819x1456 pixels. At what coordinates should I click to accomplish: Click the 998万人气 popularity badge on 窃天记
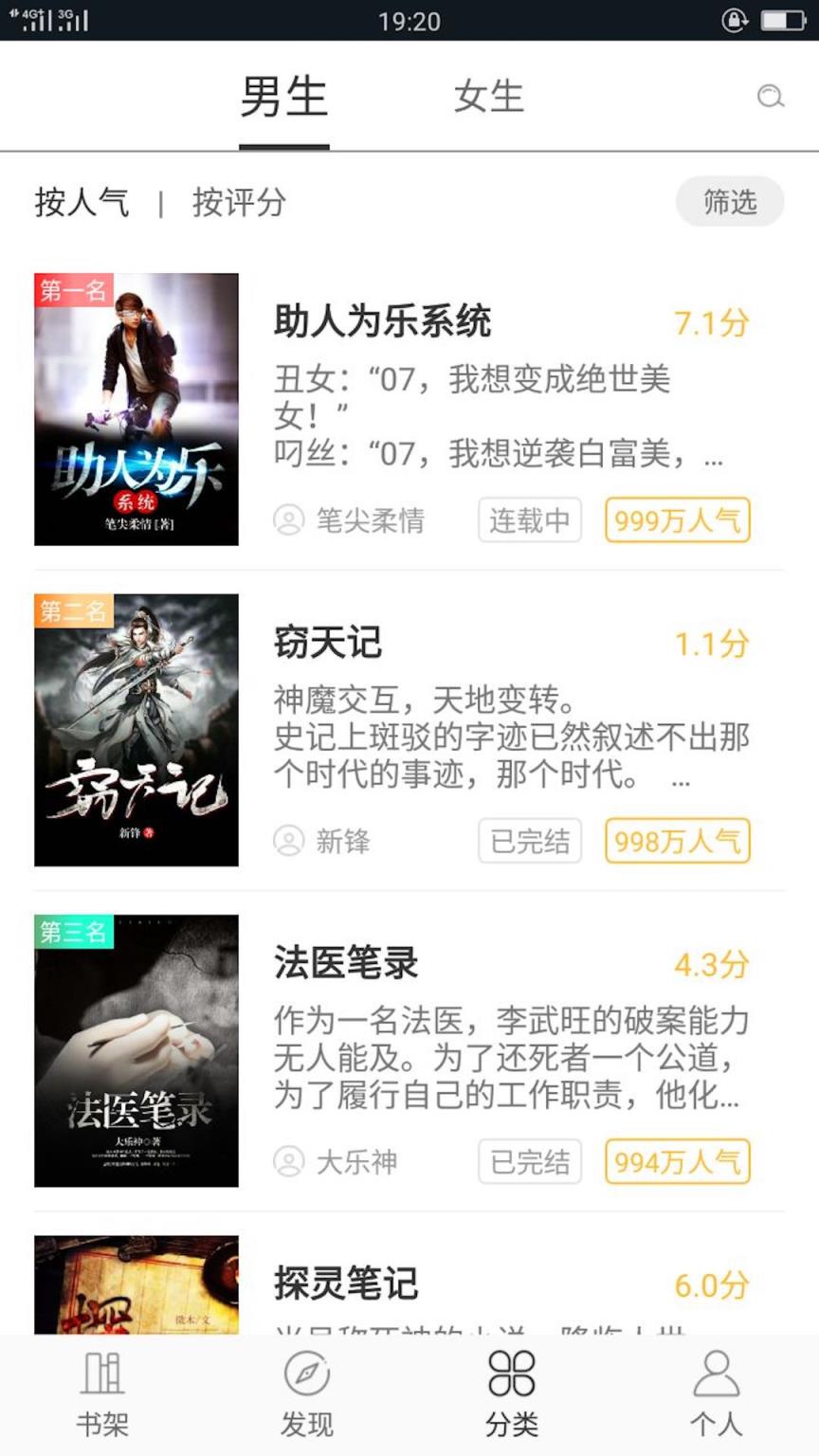tap(676, 841)
